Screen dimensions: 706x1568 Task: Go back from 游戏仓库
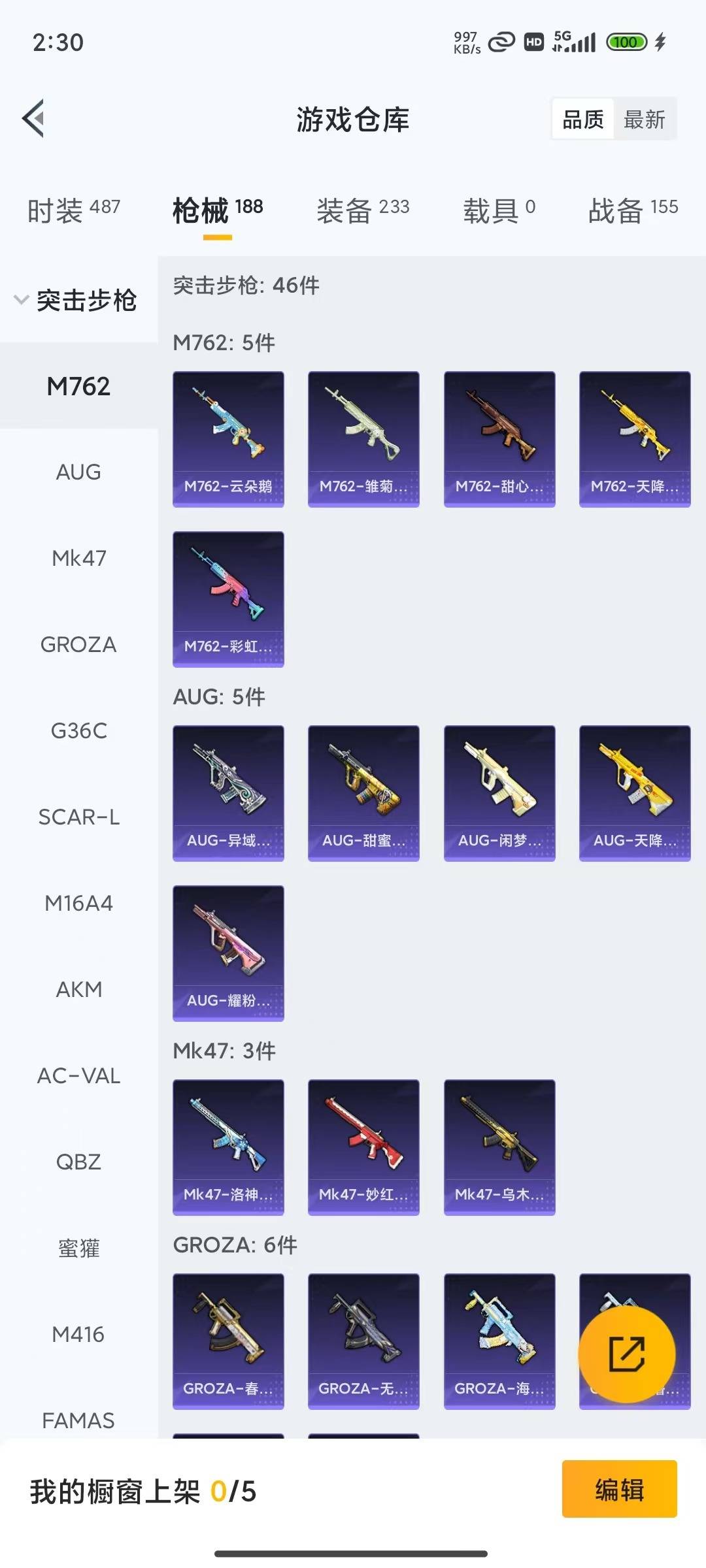tap(34, 118)
